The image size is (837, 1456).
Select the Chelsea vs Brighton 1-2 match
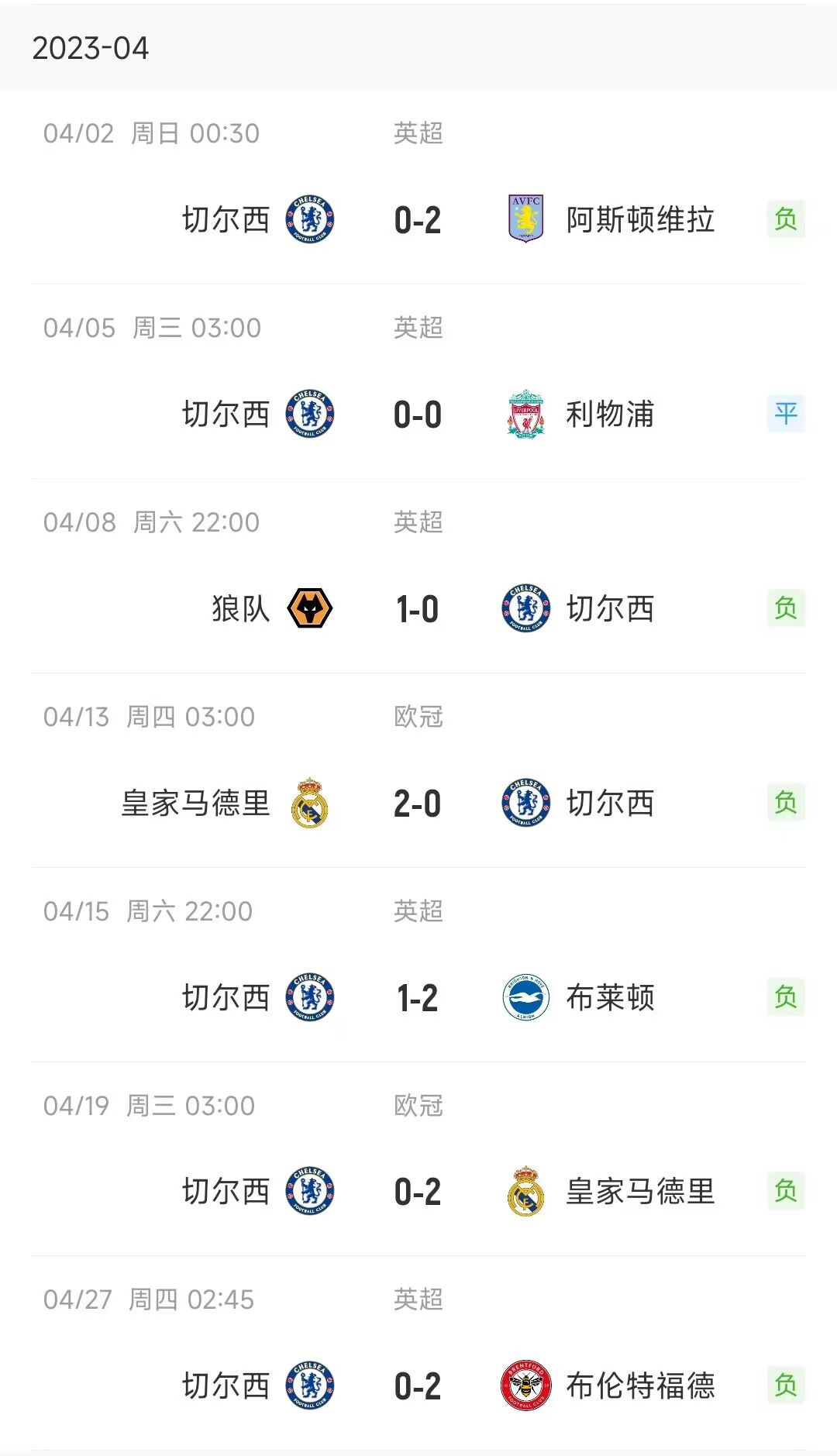[418, 965]
